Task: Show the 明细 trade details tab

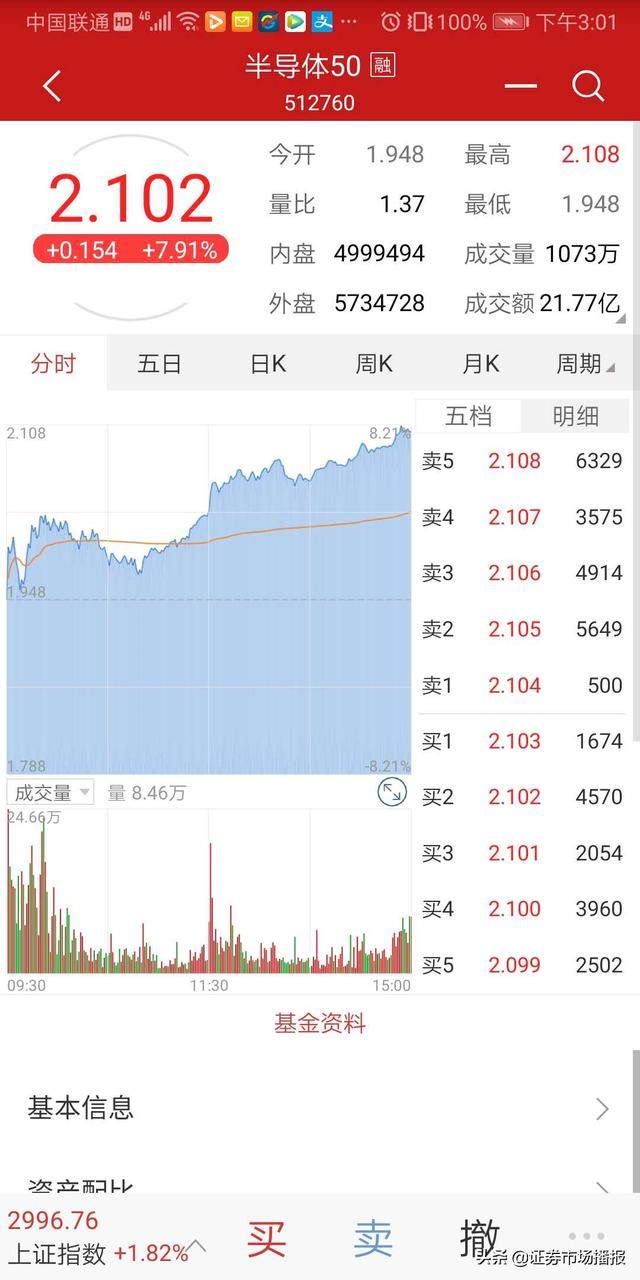Action: 576,416
